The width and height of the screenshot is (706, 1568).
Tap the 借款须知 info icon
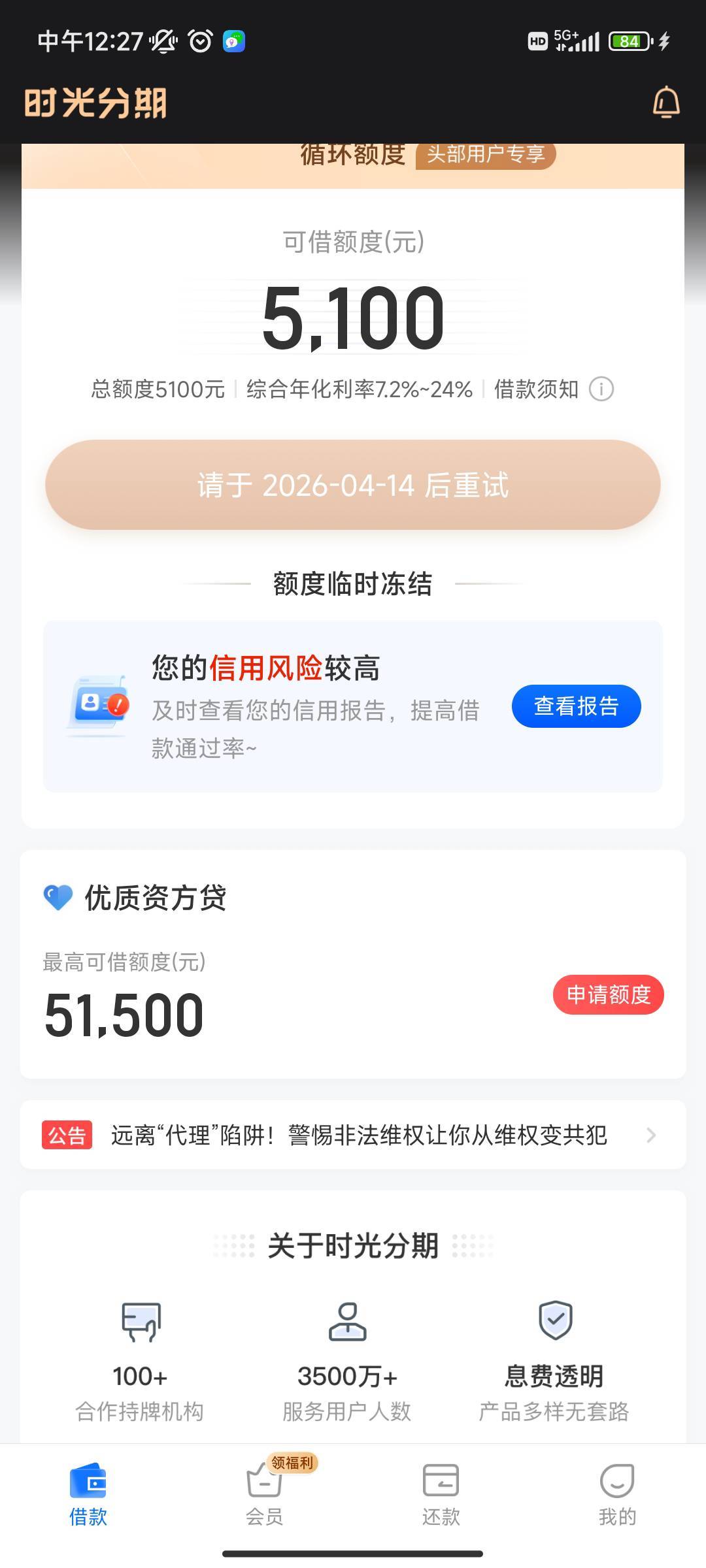[x=601, y=389]
